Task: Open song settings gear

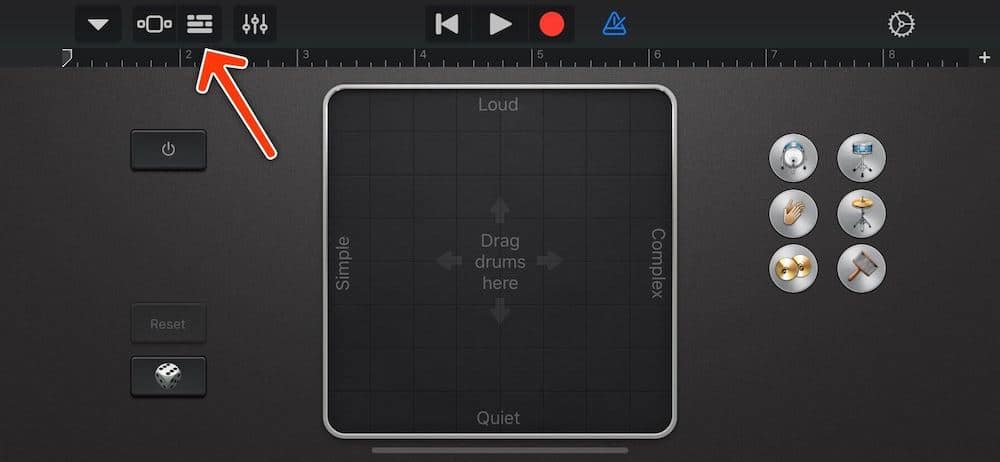Action: pyautogui.click(x=901, y=24)
